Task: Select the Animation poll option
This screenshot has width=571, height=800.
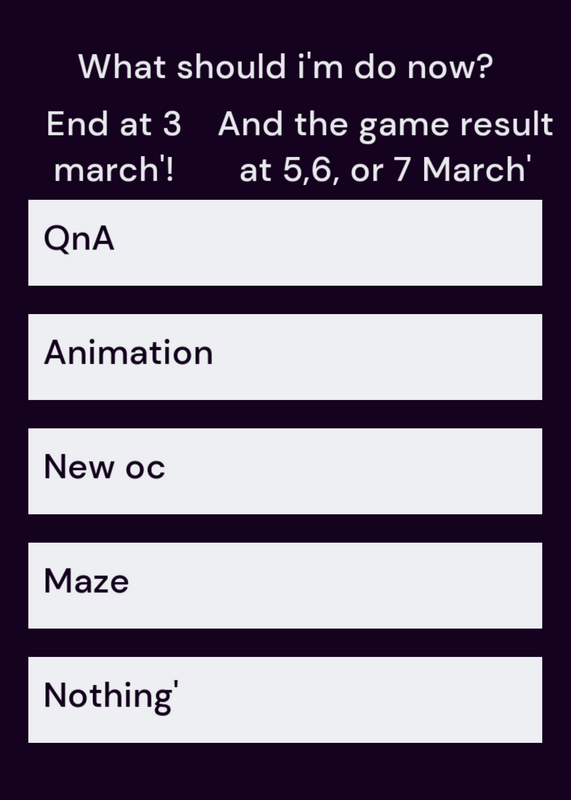Action: click(285, 357)
